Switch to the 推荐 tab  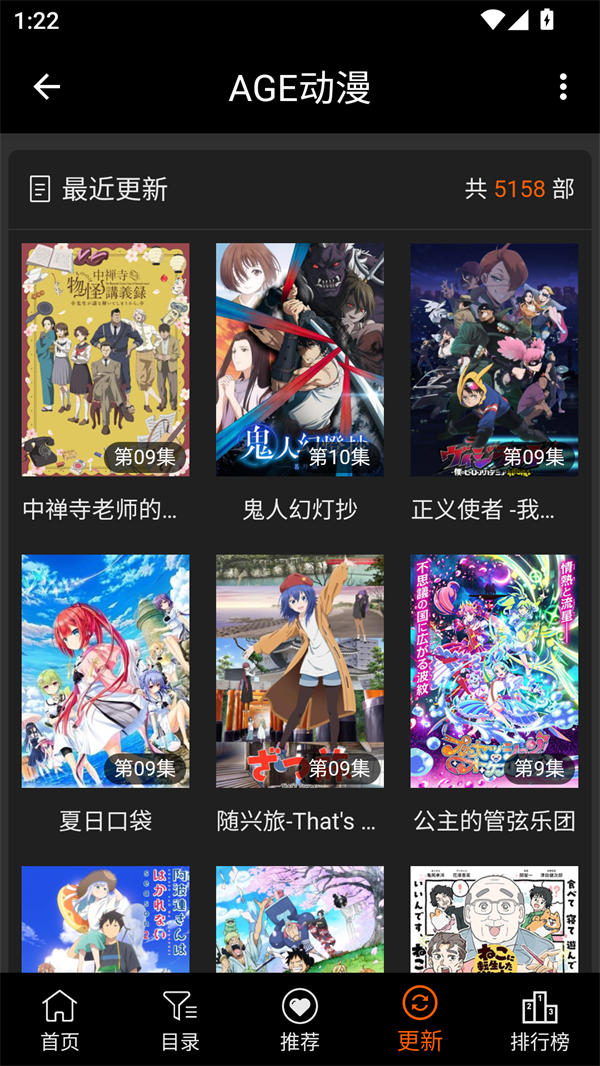[300, 1020]
